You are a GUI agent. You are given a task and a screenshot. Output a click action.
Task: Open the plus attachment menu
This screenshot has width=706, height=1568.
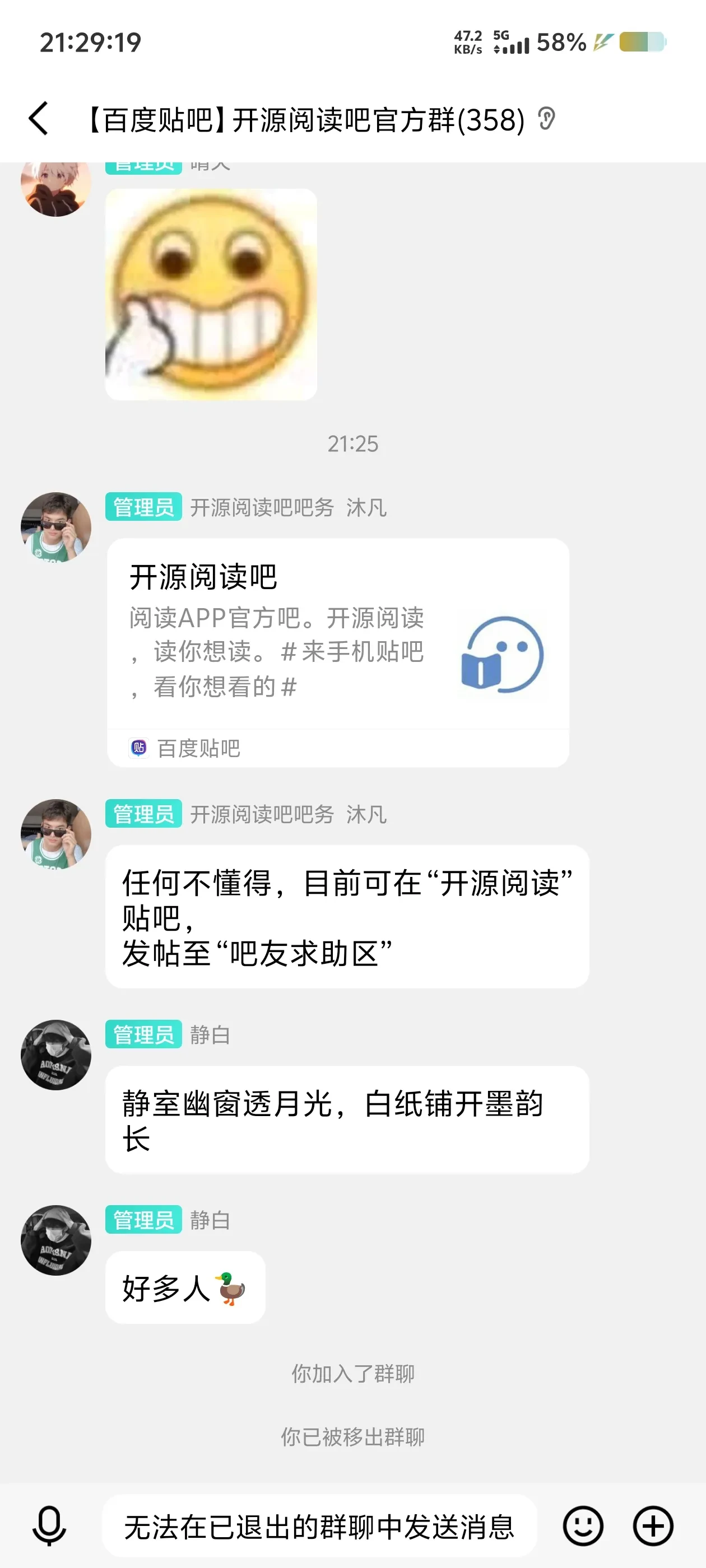pyautogui.click(x=653, y=1525)
